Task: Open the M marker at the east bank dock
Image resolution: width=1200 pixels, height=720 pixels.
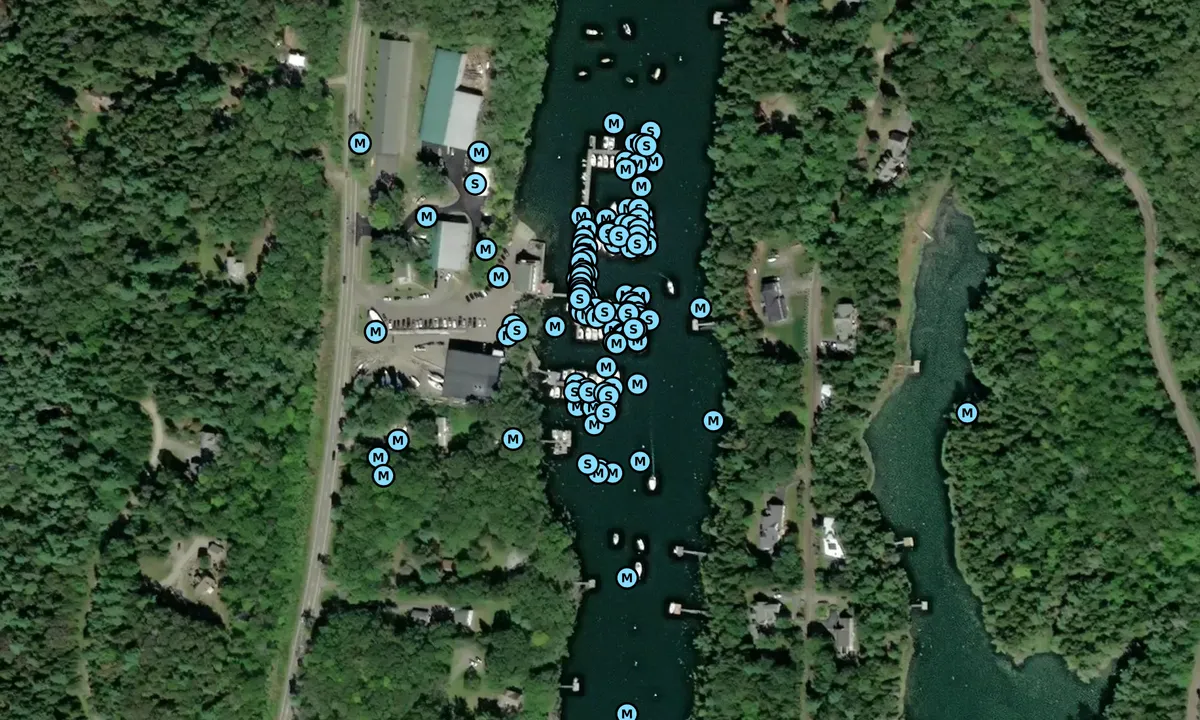Action: click(700, 308)
